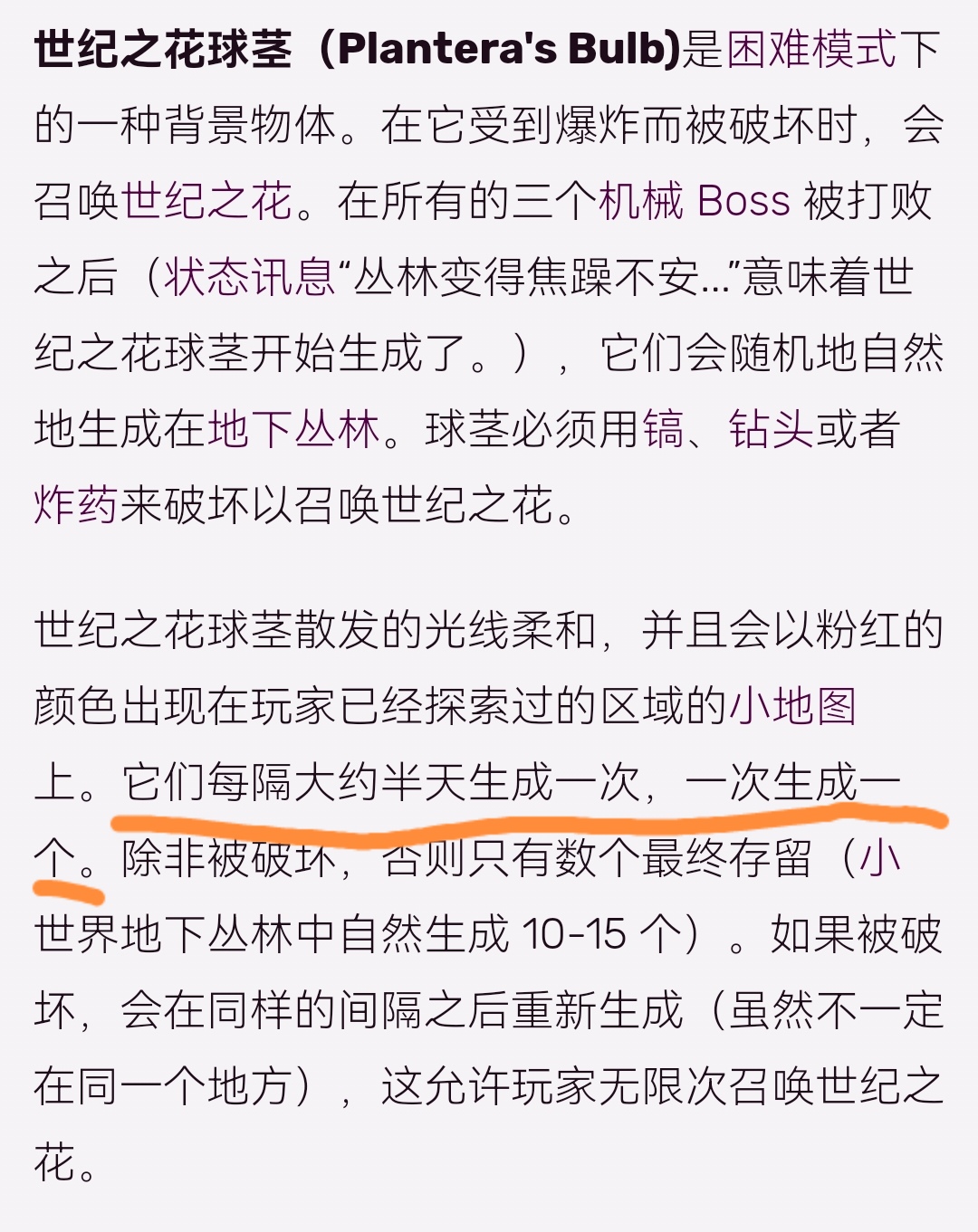Follow the 机械 Boss link
The height and width of the screenshot is (1232, 978).
(x=694, y=201)
